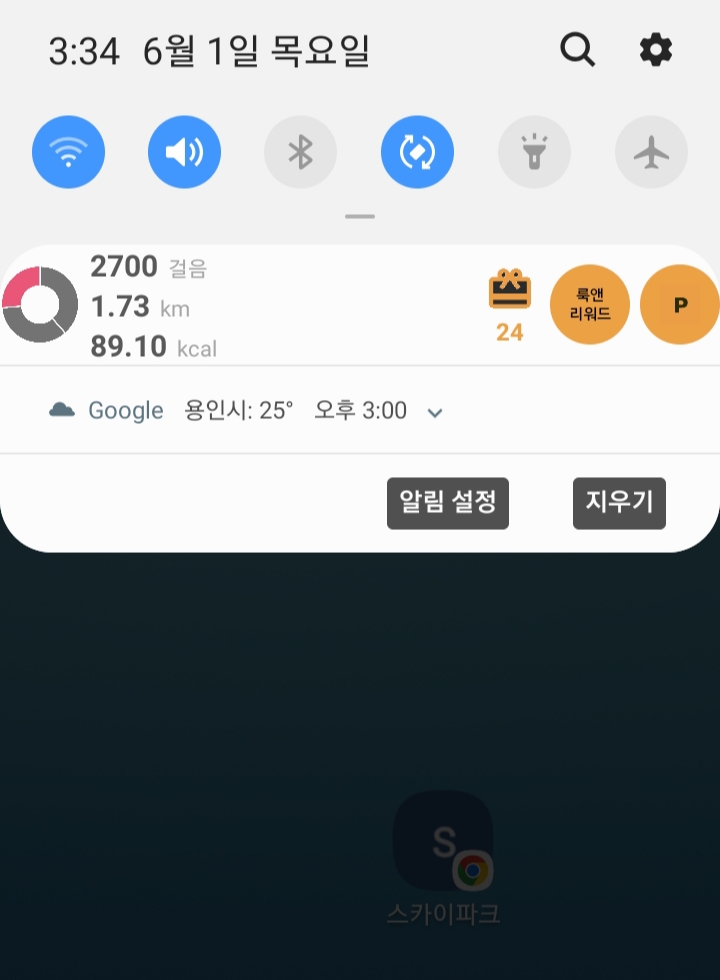The width and height of the screenshot is (720, 980).
Task: Mute the sound quick toggle
Action: tap(184, 152)
